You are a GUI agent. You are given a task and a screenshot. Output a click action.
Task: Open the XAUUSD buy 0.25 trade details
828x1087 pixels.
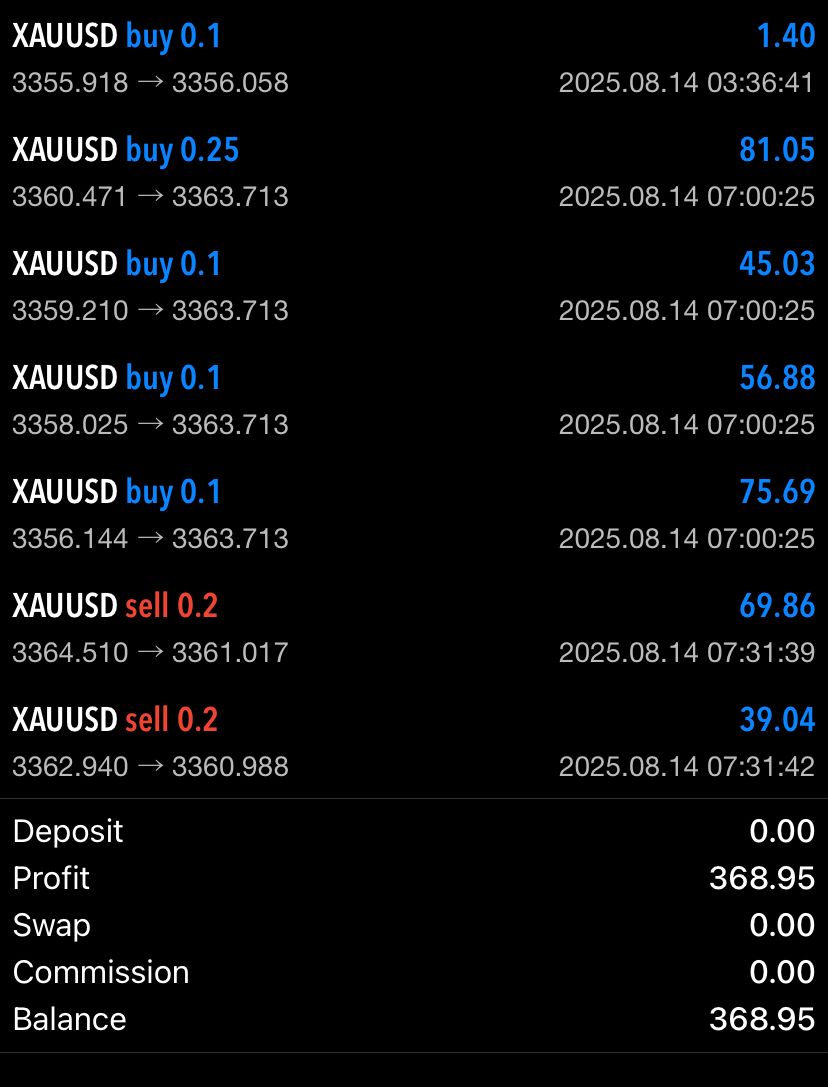point(414,173)
